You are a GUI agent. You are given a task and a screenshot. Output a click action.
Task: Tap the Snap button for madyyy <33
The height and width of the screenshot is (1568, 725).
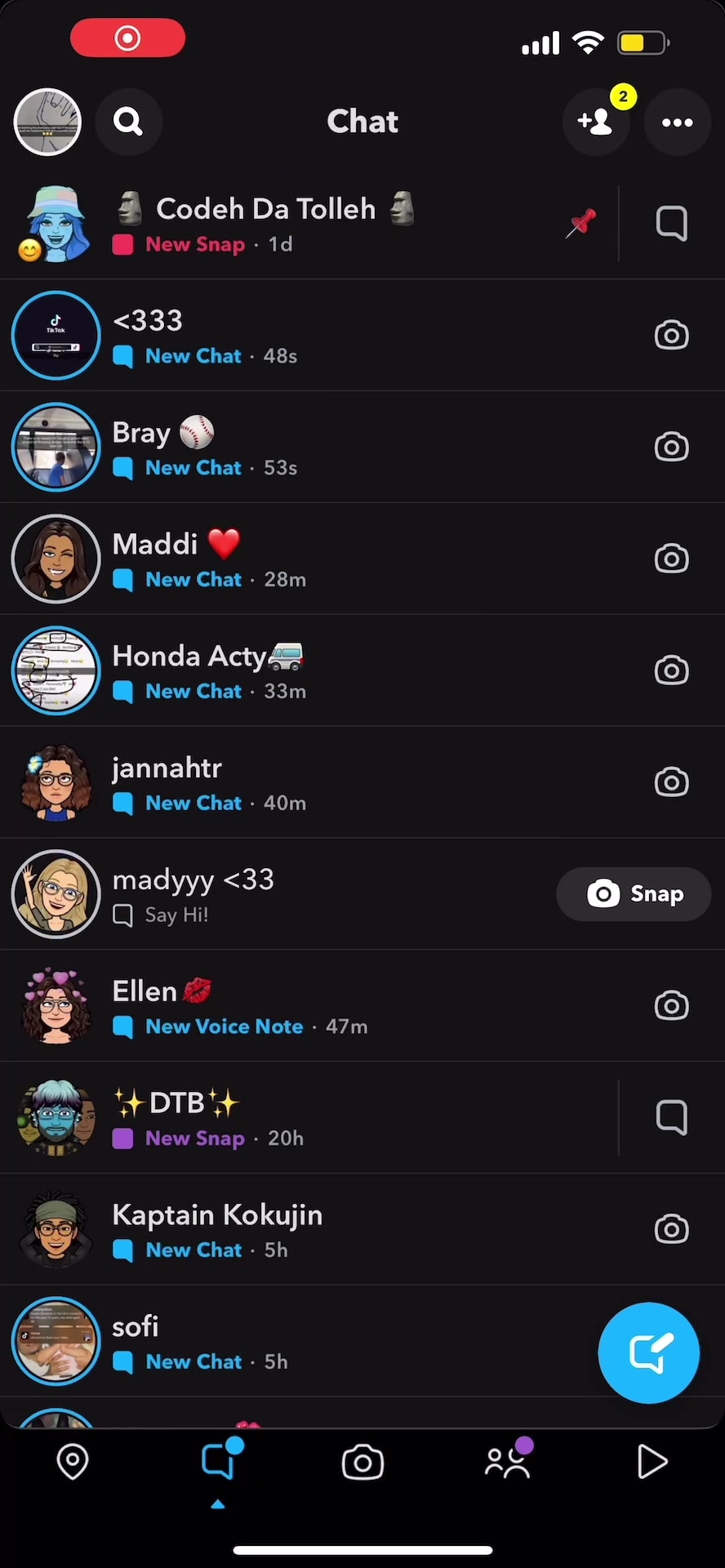click(x=634, y=894)
